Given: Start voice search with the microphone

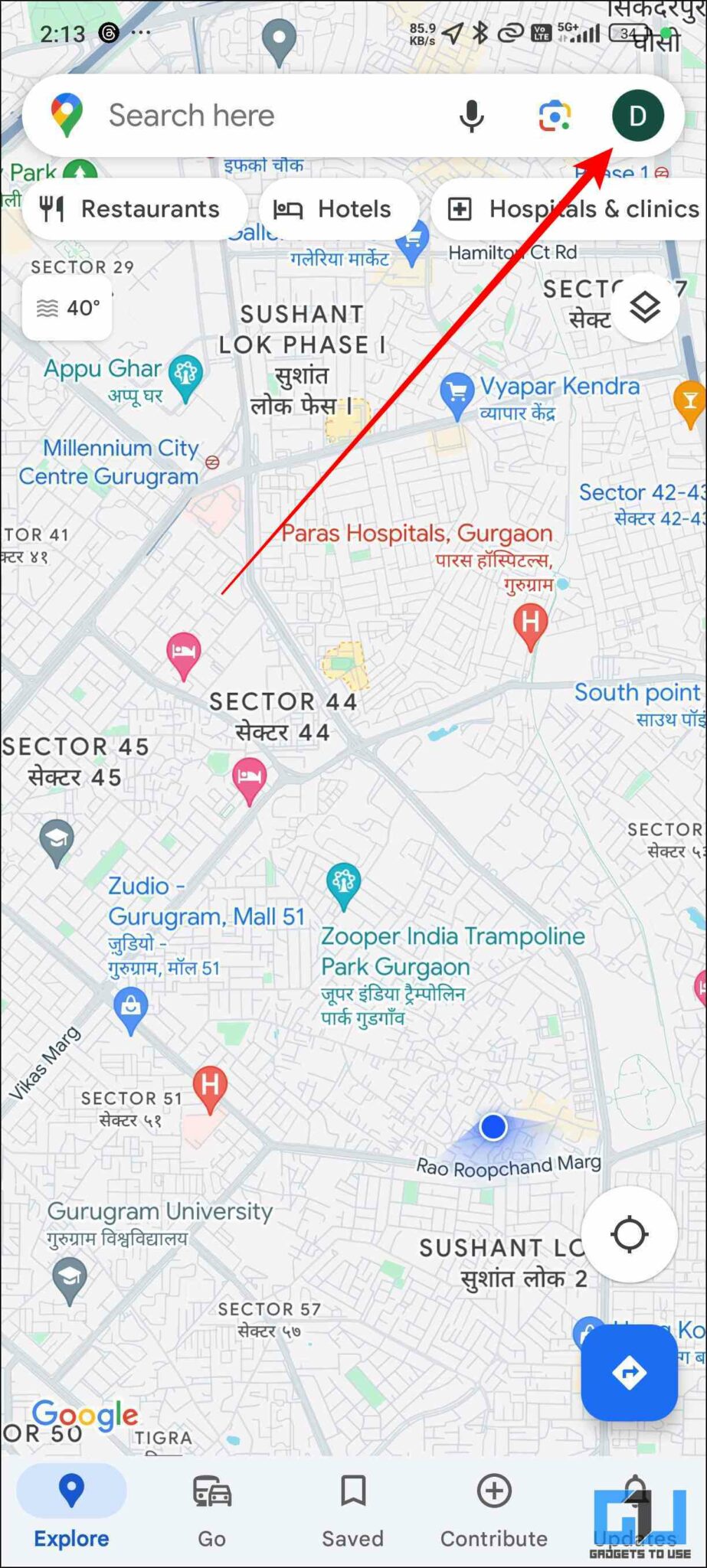Looking at the screenshot, I should 472,116.
